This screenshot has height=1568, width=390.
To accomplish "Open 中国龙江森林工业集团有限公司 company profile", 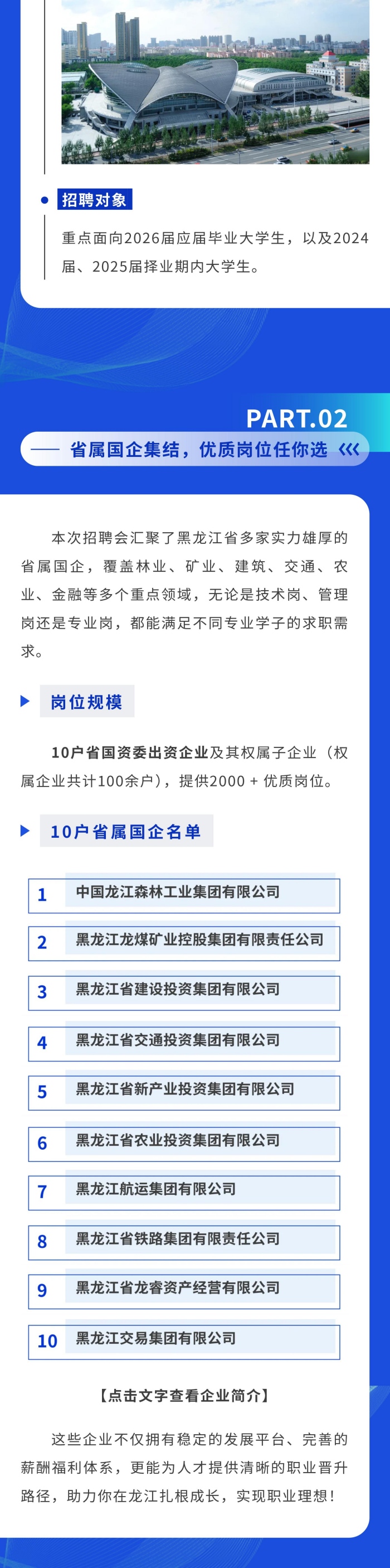I will [x=178, y=892].
